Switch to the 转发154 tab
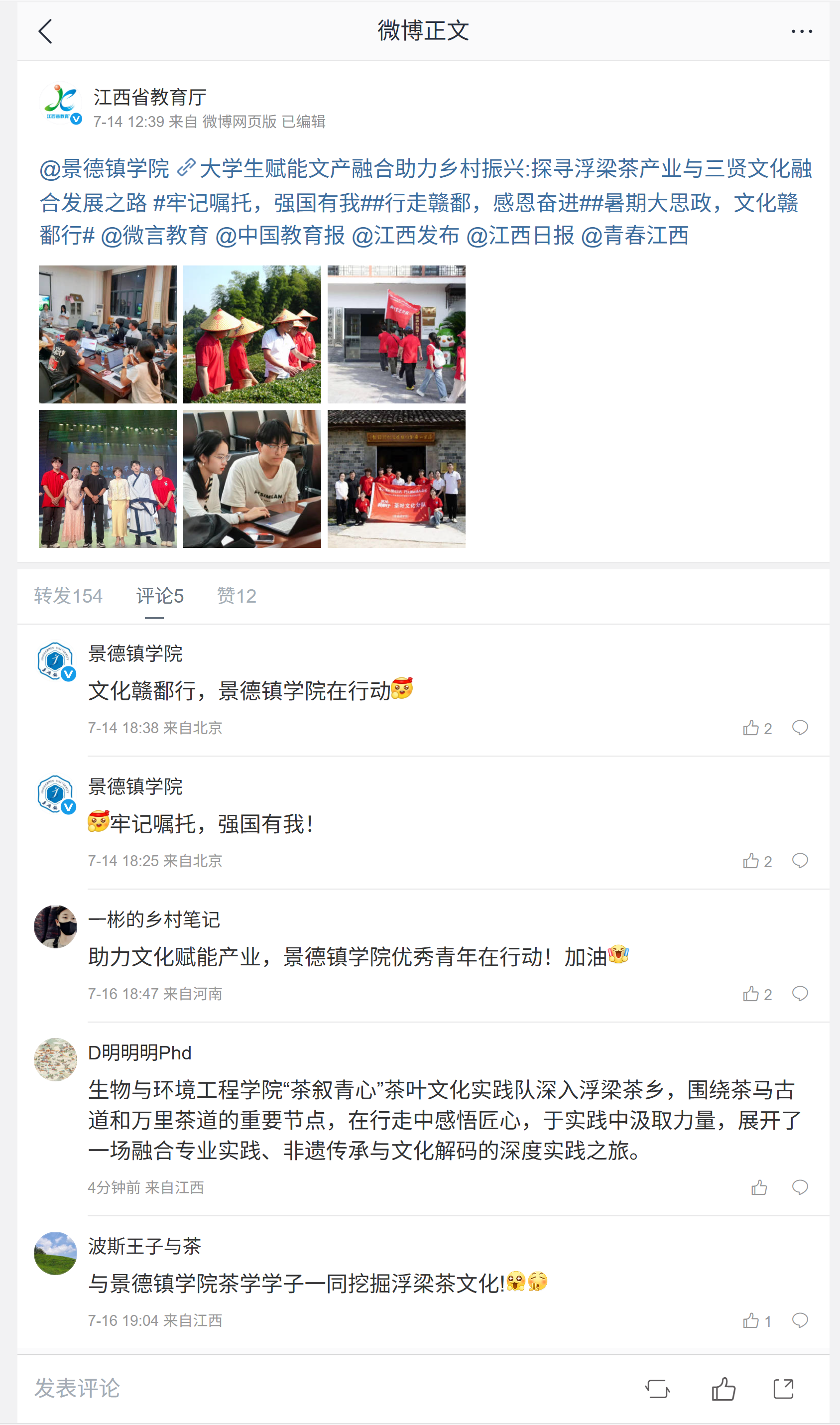 pos(68,596)
